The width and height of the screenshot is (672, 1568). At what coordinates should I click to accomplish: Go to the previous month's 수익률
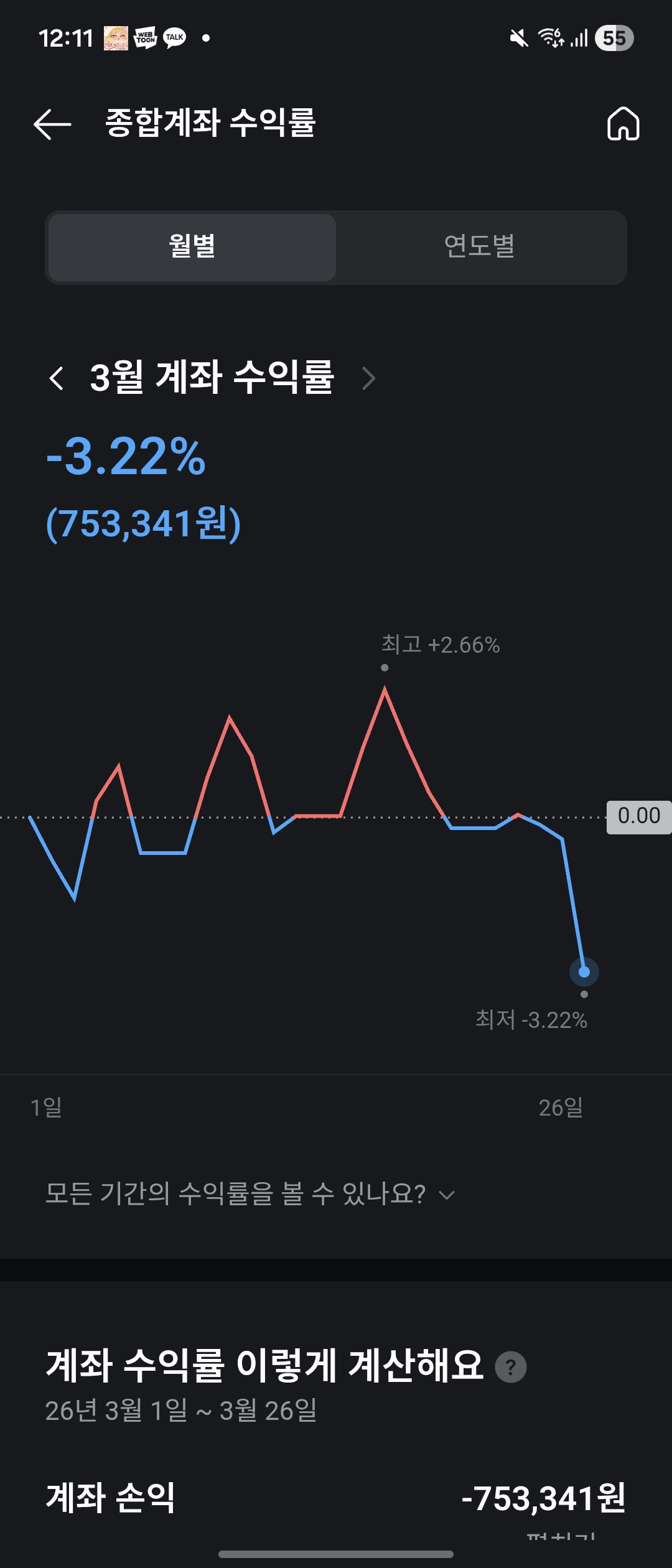coord(57,378)
